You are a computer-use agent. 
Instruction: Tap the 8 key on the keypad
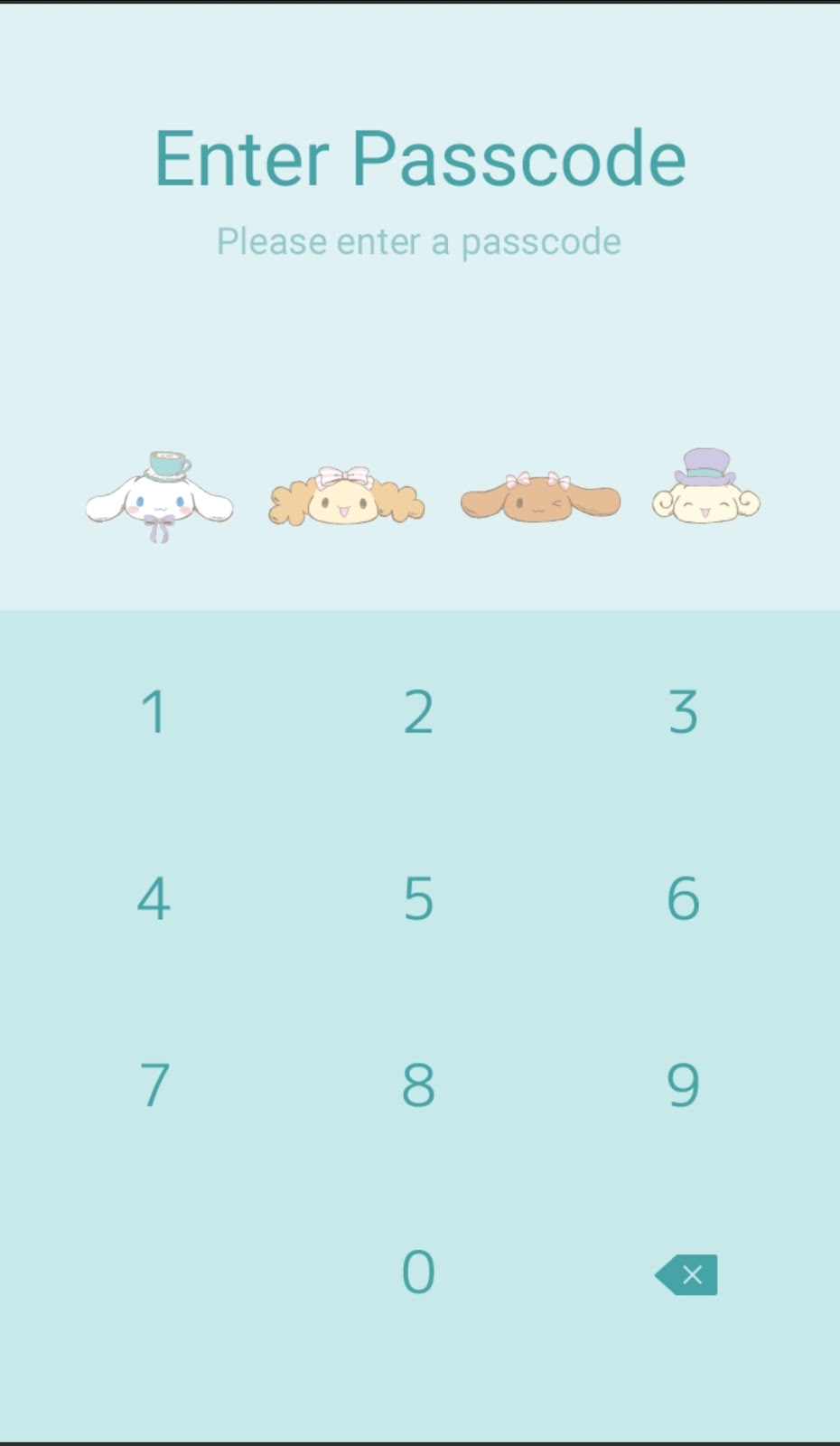pos(418,1085)
